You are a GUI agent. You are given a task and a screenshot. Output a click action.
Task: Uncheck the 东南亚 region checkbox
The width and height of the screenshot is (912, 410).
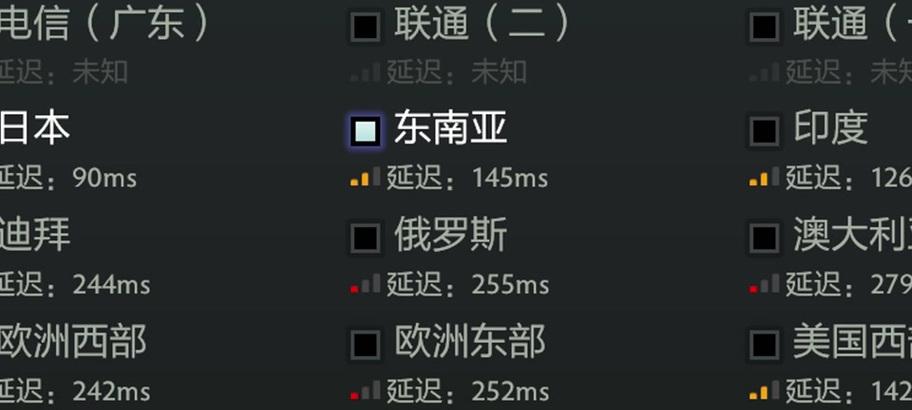coord(365,130)
